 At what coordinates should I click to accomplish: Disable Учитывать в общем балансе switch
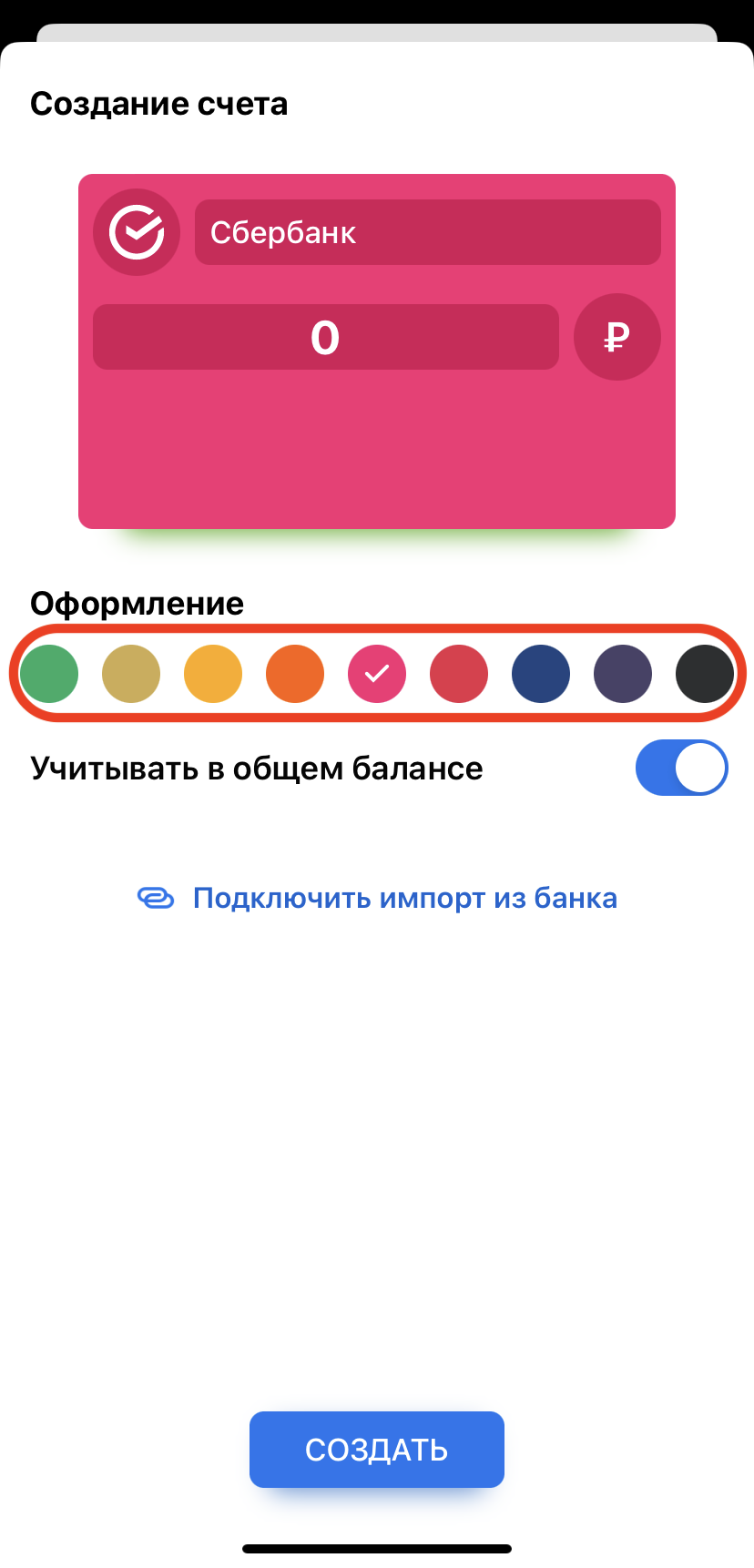pos(681,768)
